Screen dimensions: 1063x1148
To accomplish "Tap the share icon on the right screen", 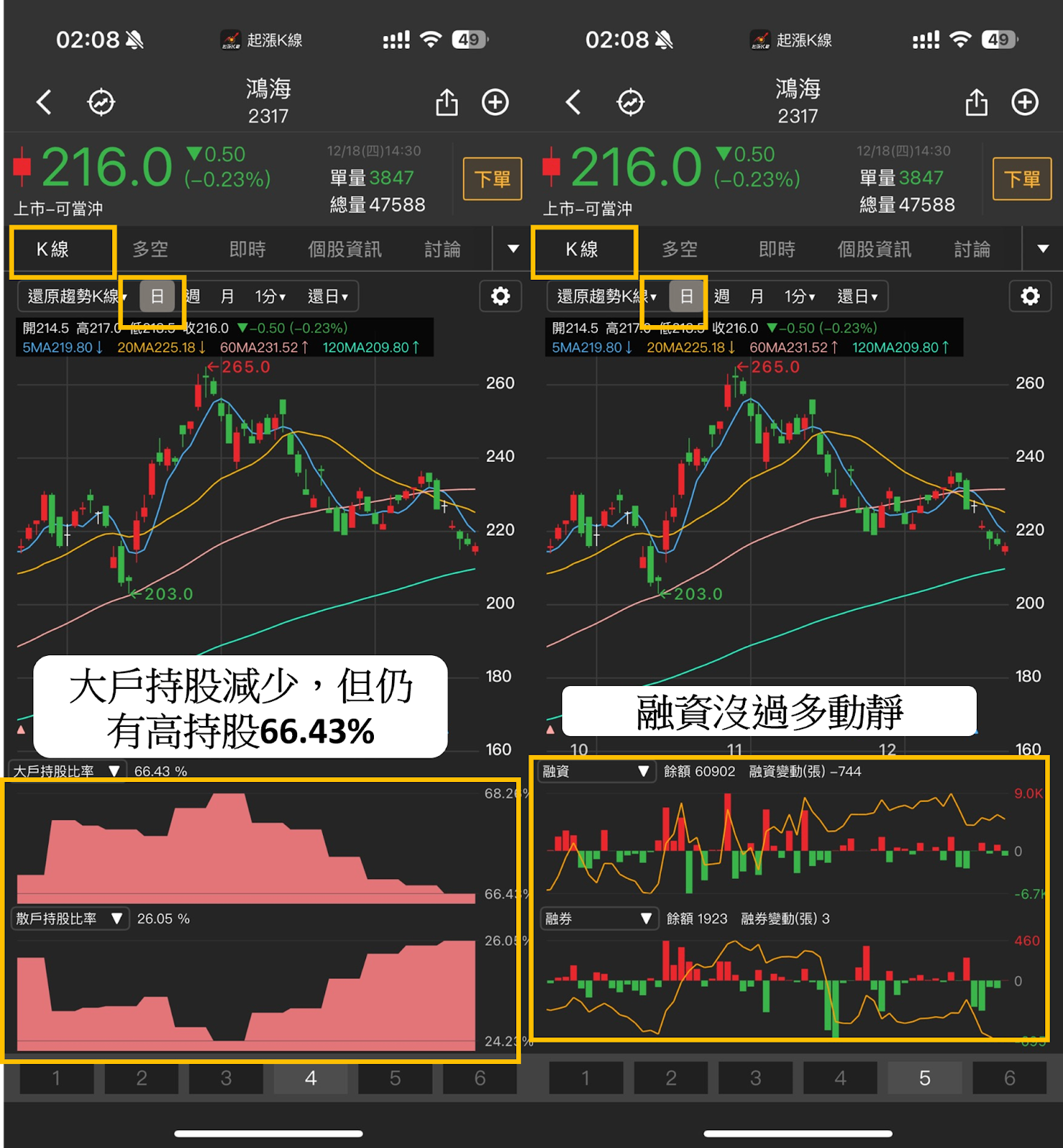I will [977, 102].
